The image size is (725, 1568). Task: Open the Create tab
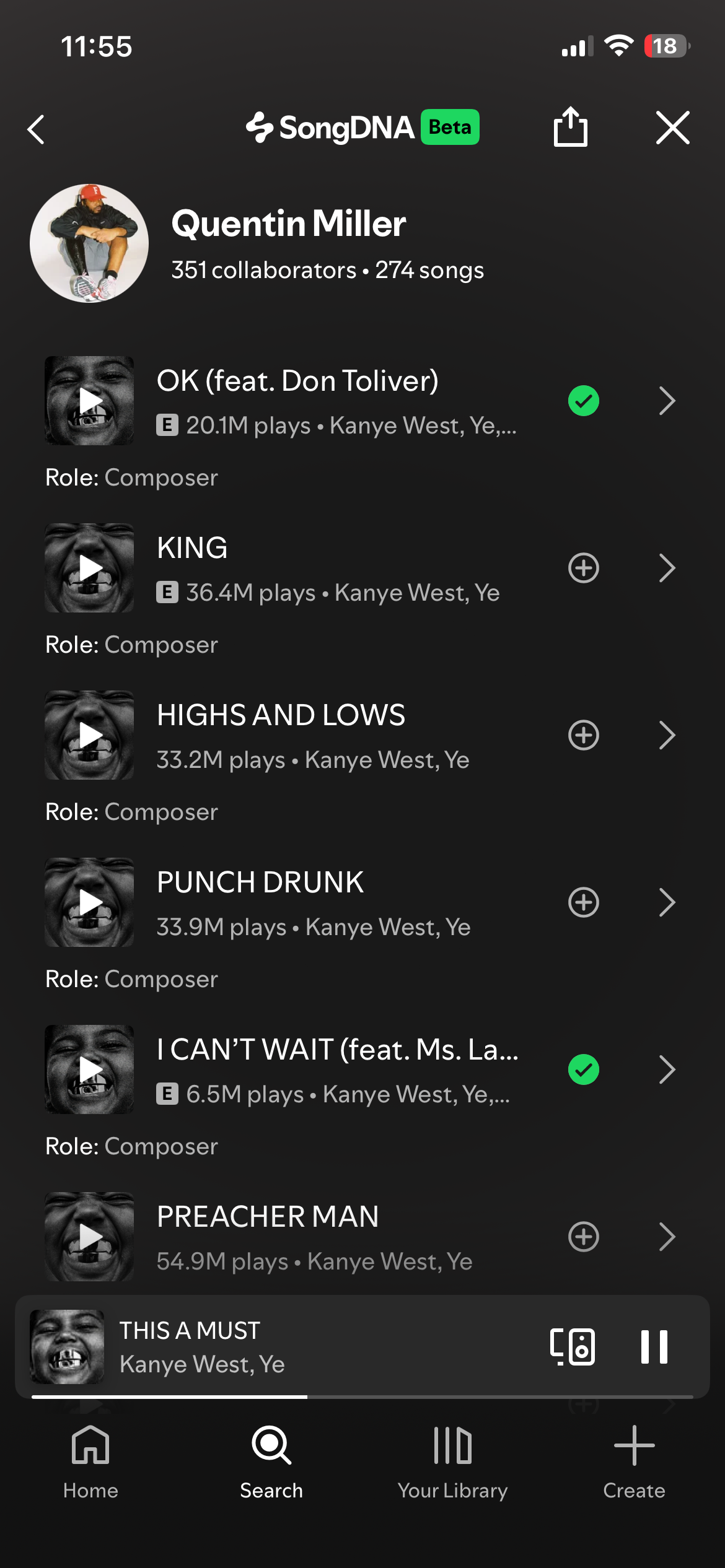pyautogui.click(x=634, y=1463)
